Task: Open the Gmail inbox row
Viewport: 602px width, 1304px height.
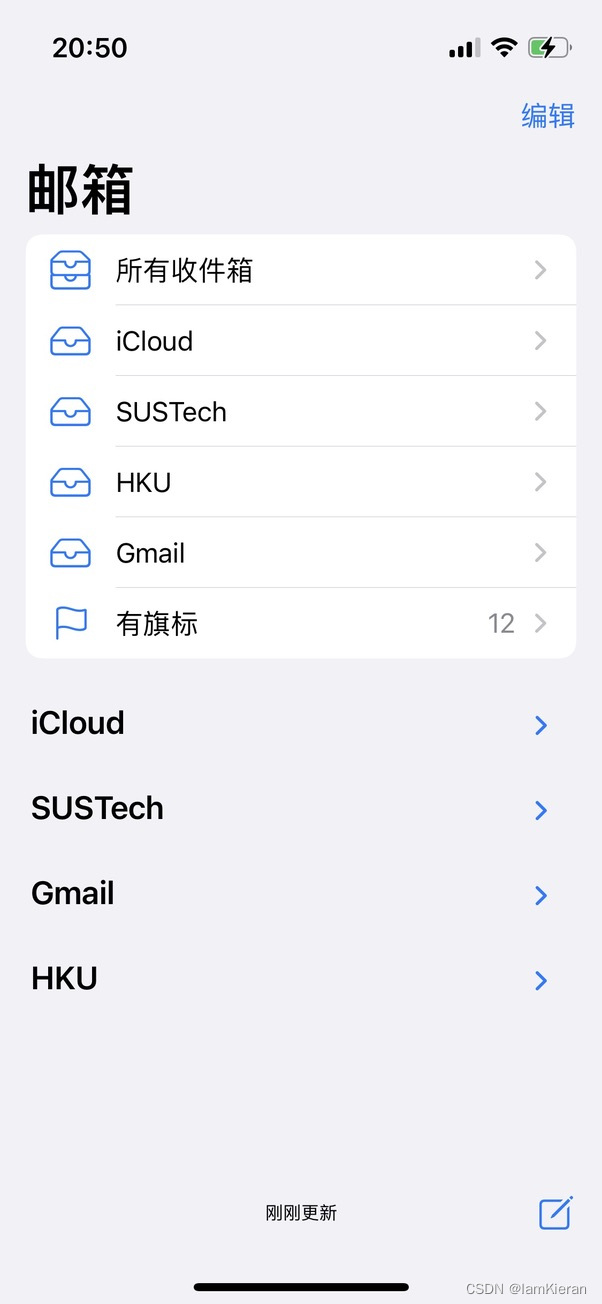Action: [300, 553]
